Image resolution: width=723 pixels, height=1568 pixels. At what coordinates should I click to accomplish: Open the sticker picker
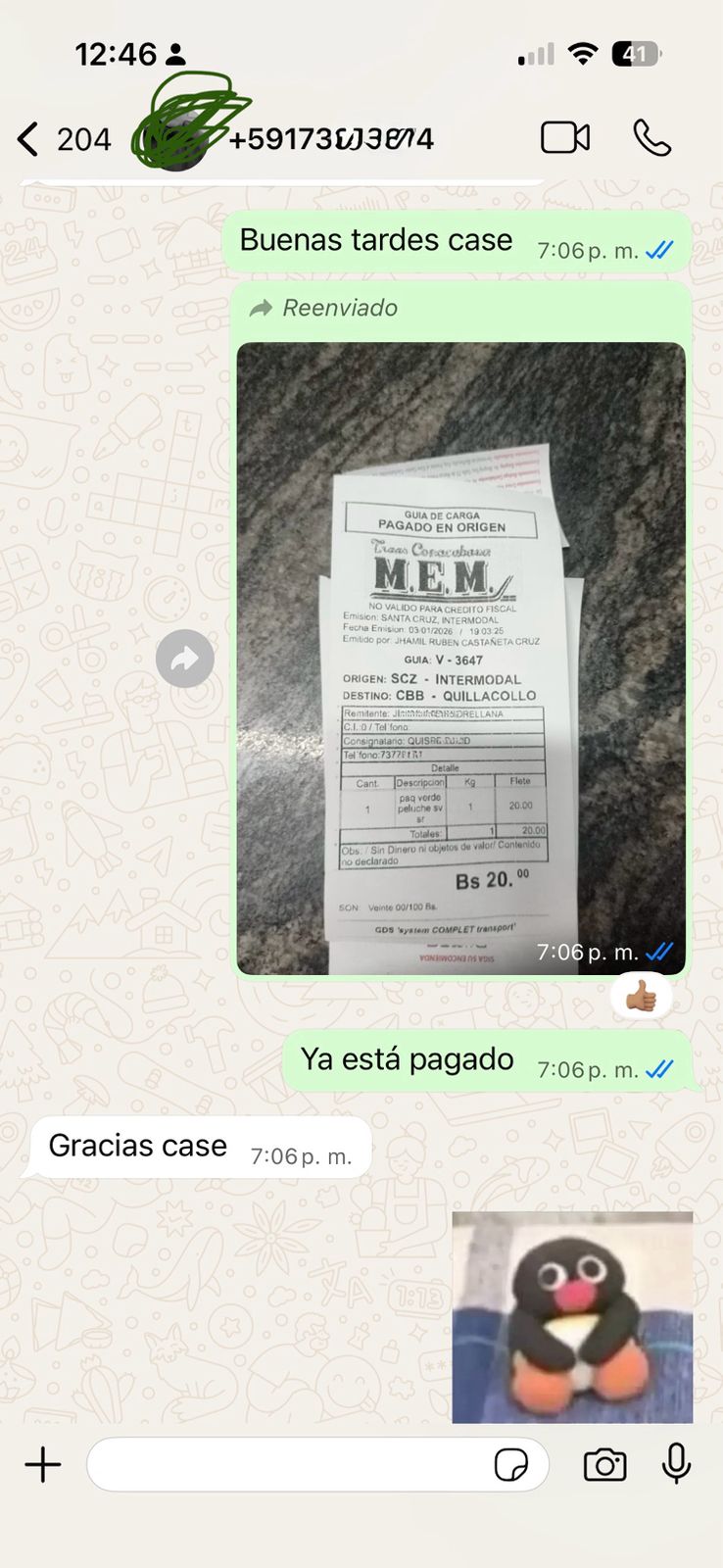coord(511,1465)
